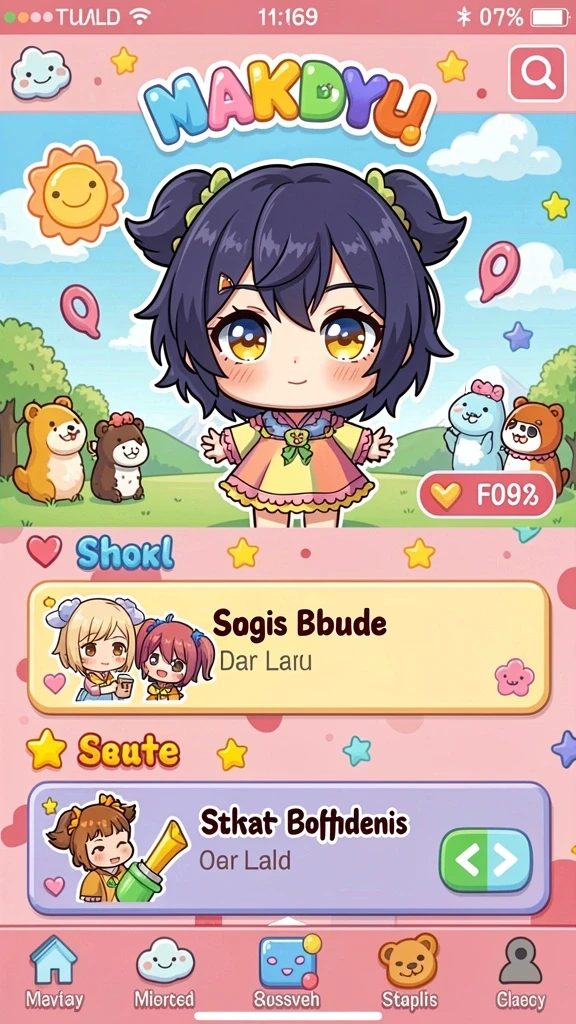The height and width of the screenshot is (1024, 576).
Task: Switch to the Miorted tab
Action: tap(165, 972)
